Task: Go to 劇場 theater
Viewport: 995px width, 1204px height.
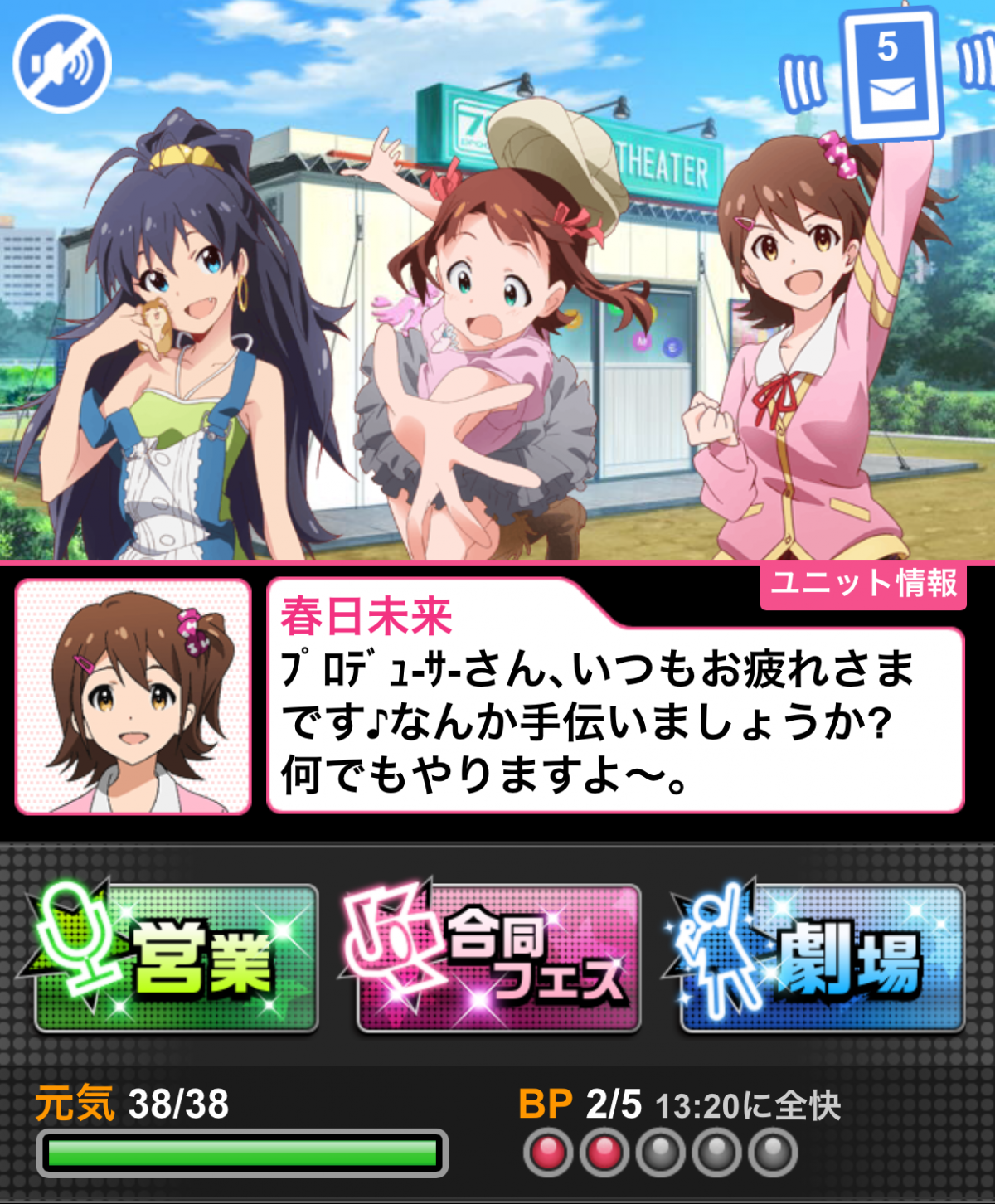Action: tap(821, 959)
